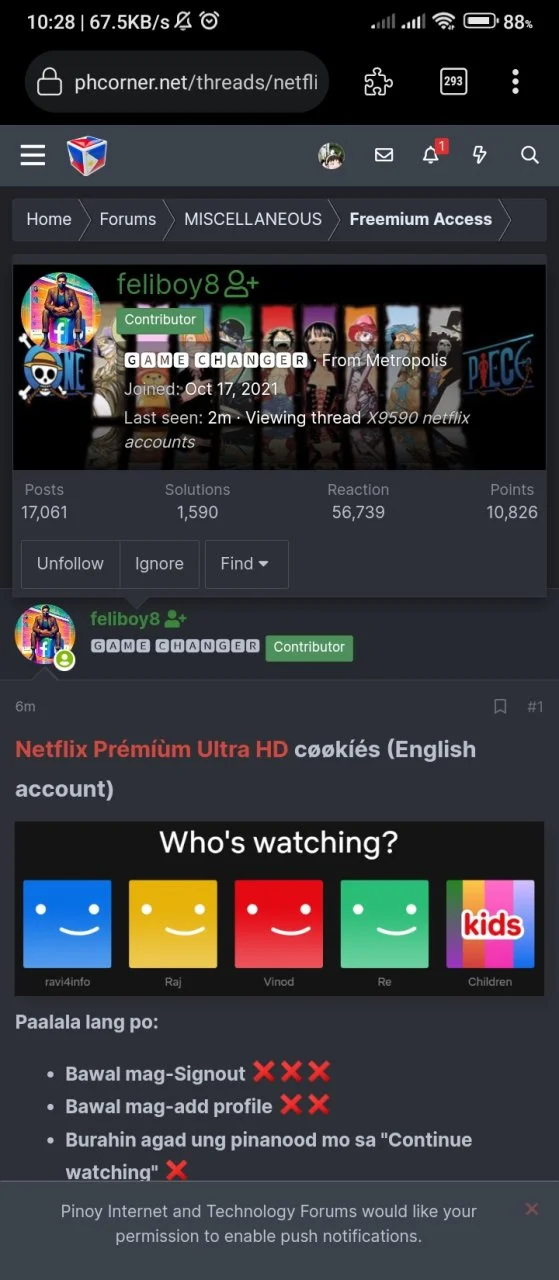The width and height of the screenshot is (559, 1280).
Task: Open the account avatar menu
Action: [331, 155]
